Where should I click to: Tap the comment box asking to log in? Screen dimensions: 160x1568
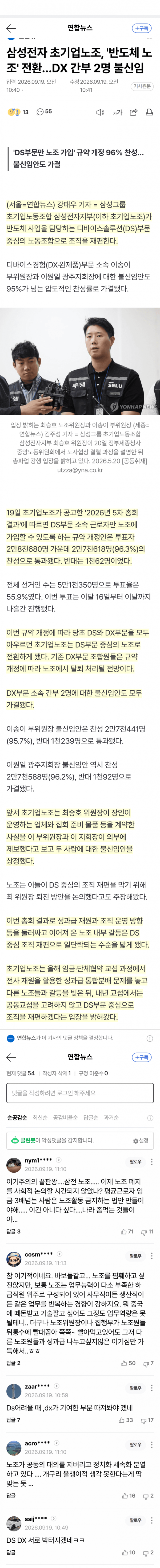click(80, 1093)
